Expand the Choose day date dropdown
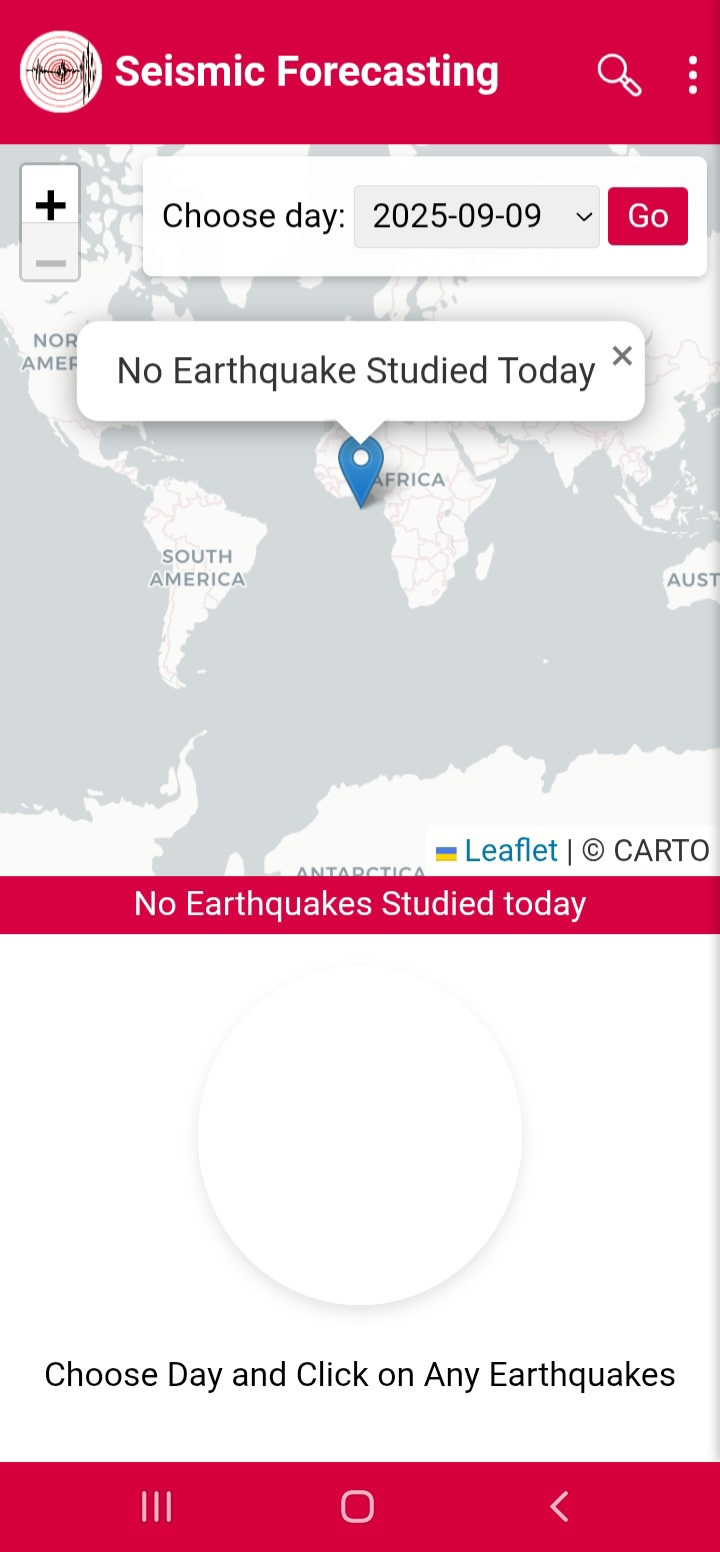 click(477, 216)
